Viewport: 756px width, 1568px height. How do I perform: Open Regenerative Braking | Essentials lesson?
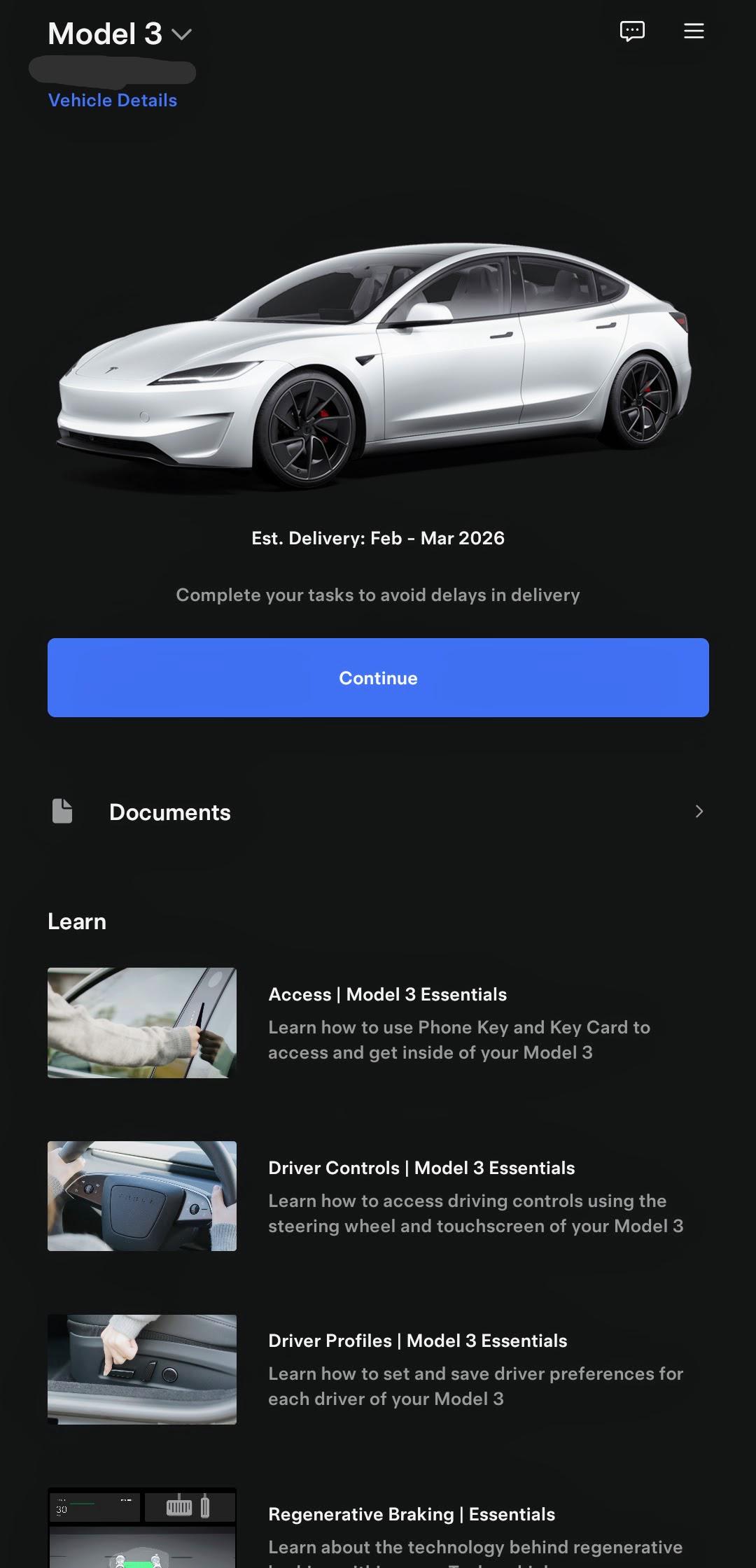[412, 1514]
